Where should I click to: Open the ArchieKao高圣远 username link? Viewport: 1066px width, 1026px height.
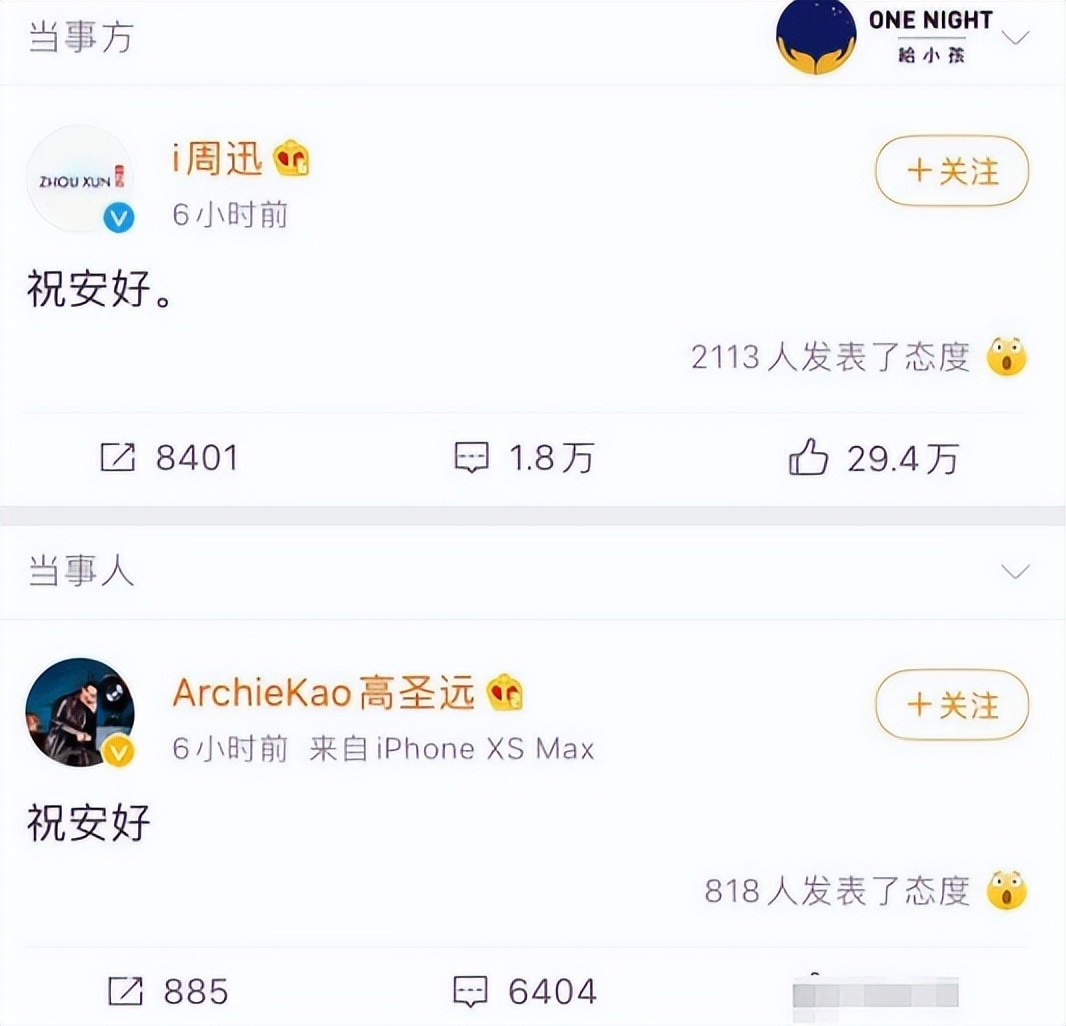[x=323, y=692]
